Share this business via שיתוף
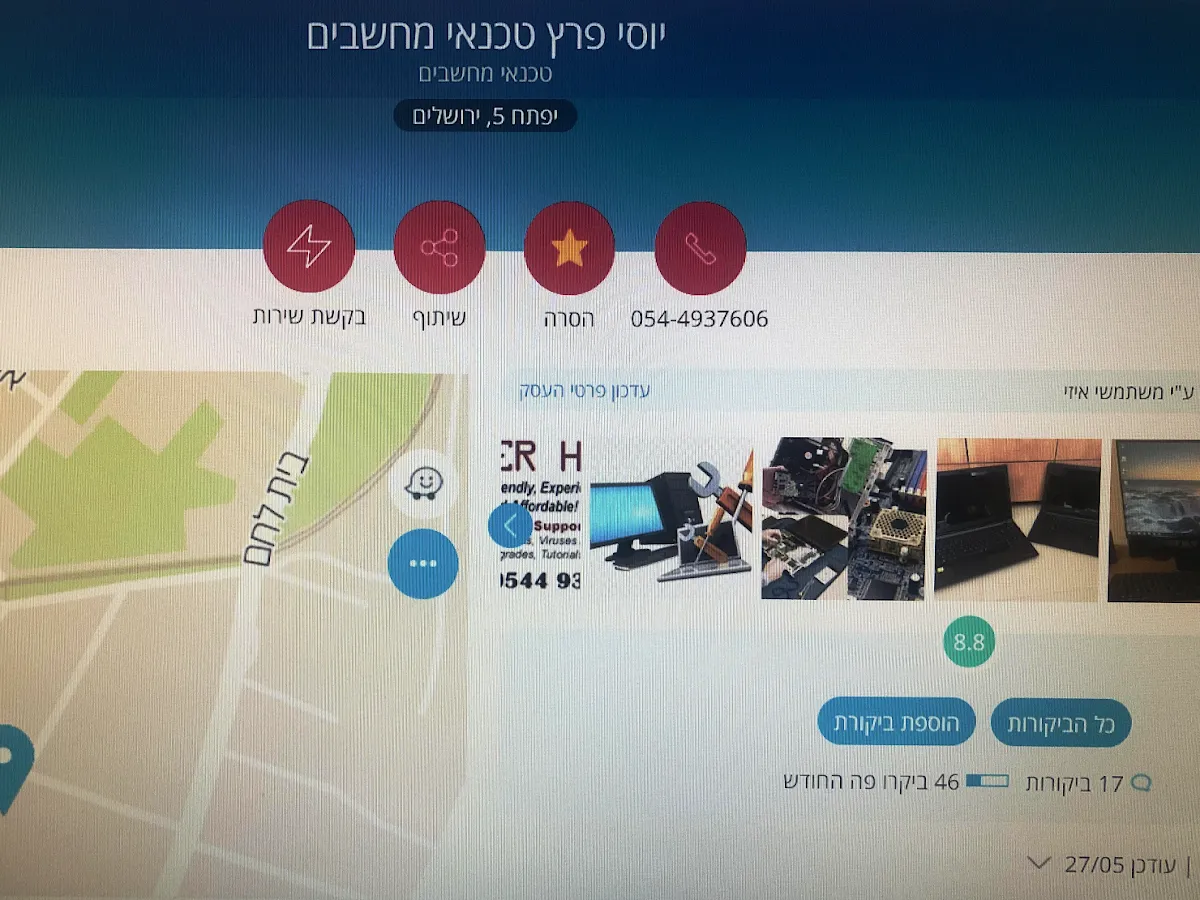The height and width of the screenshot is (900, 1200). tap(439, 248)
